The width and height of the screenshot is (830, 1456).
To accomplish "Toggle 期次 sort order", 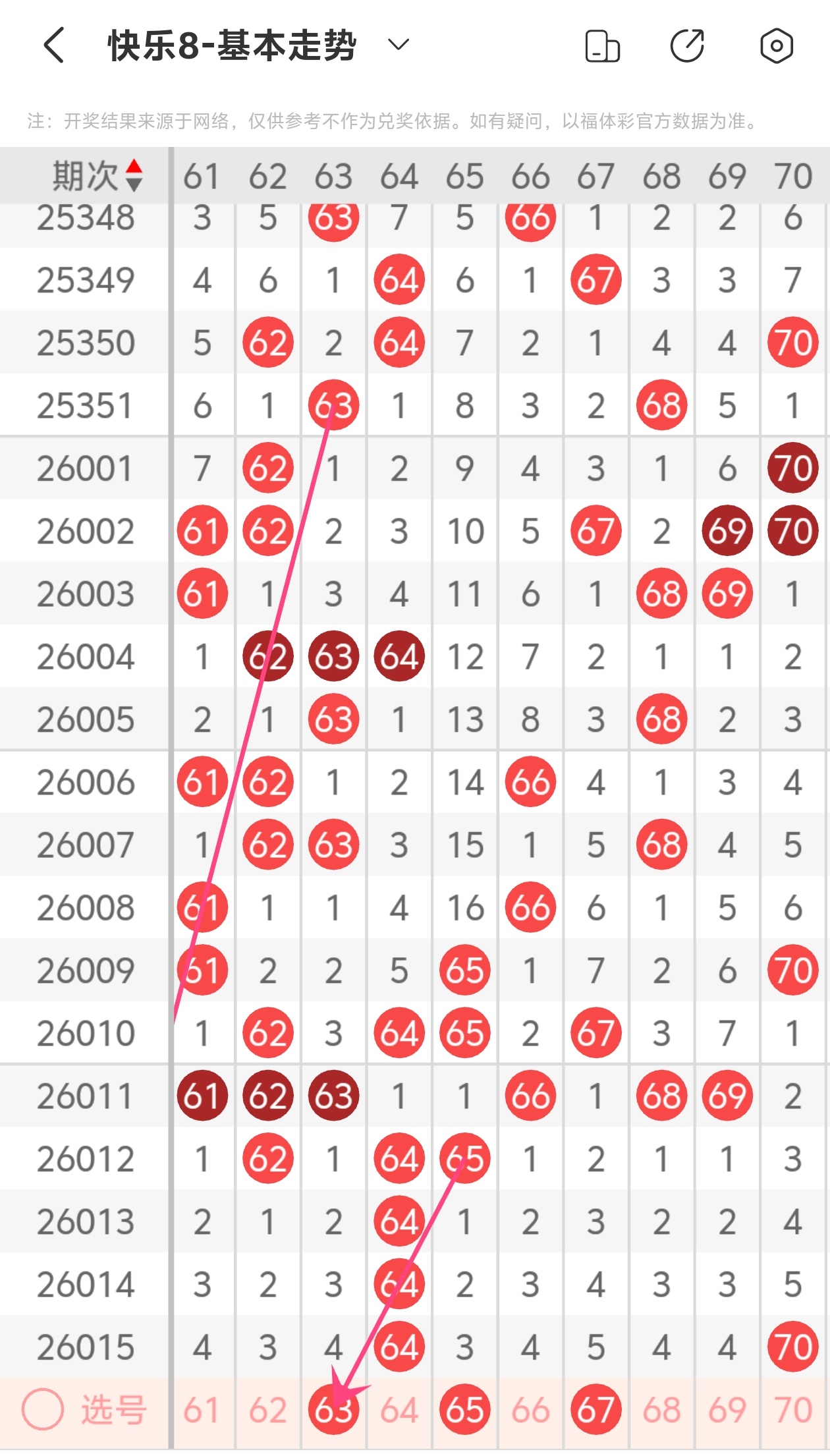I will [x=134, y=175].
